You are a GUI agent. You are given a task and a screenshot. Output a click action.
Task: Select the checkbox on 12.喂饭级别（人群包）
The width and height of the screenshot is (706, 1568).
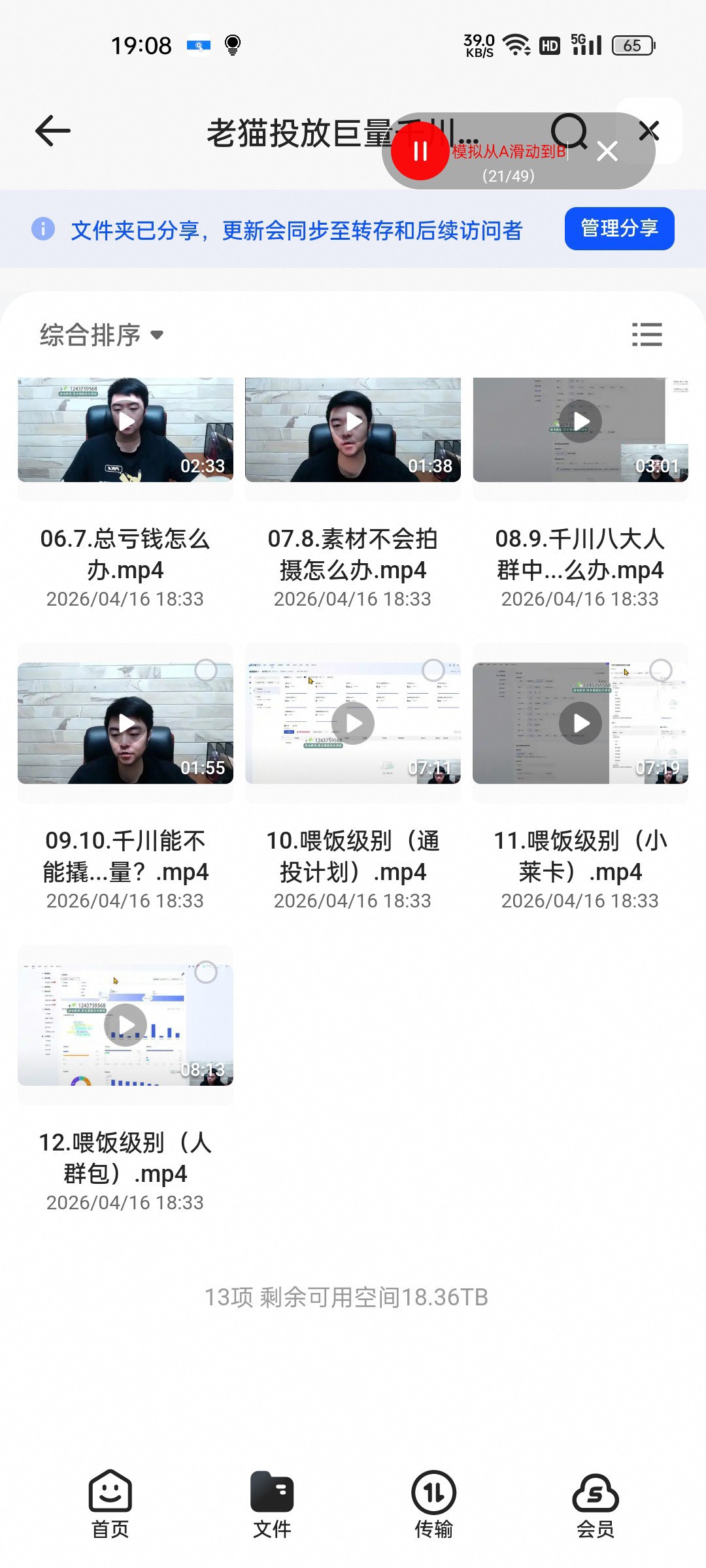tap(205, 972)
